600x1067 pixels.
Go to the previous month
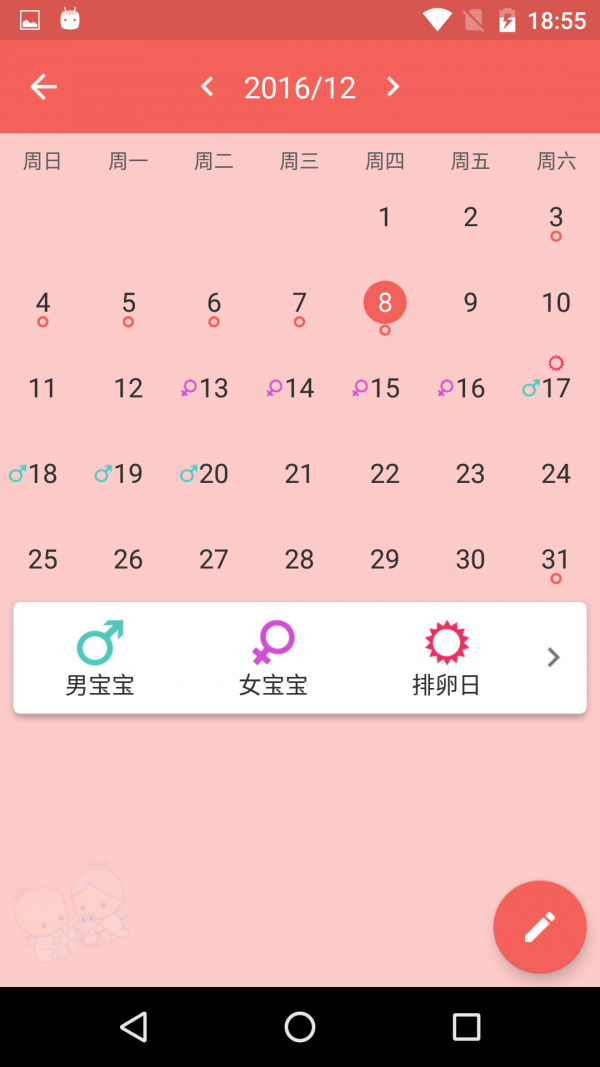(x=207, y=87)
